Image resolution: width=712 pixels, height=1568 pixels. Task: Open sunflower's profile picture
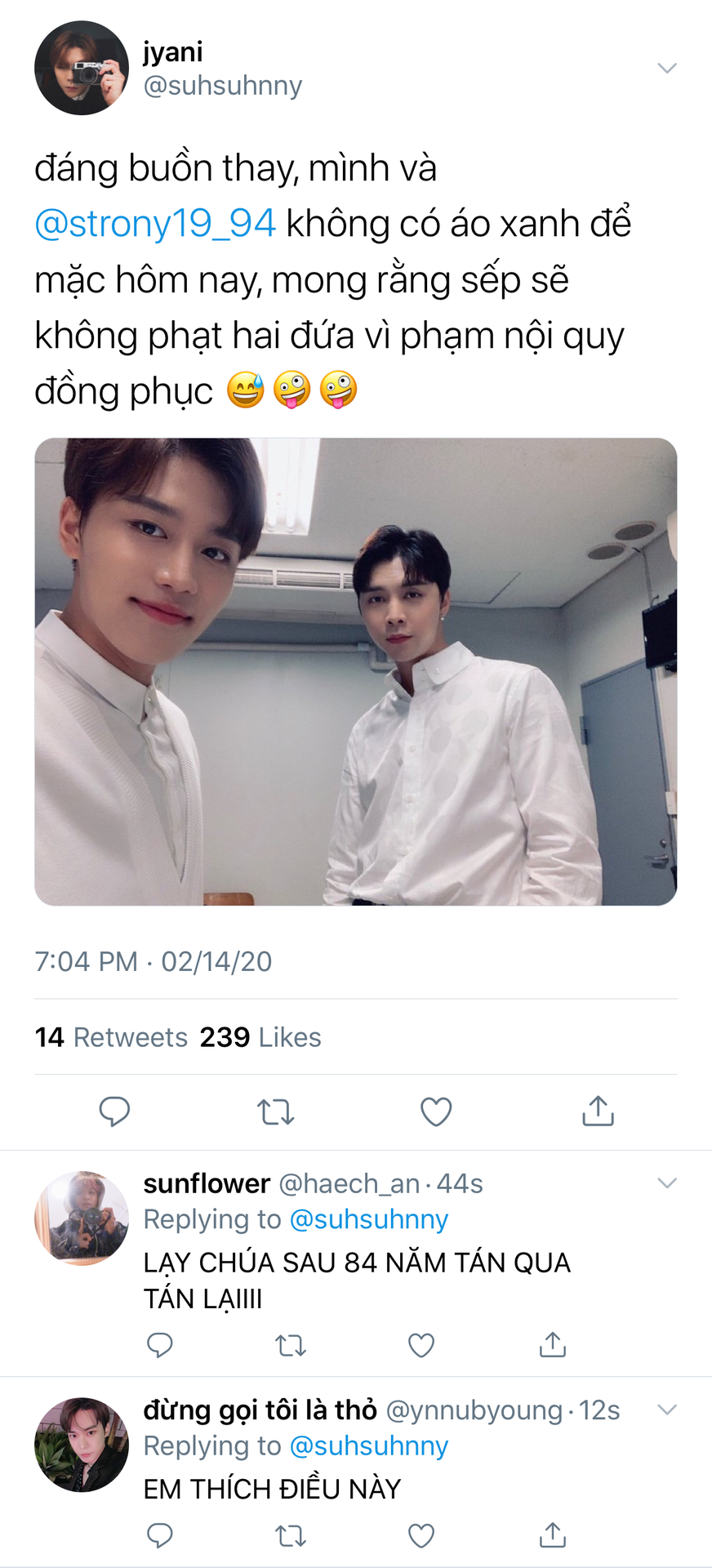[82, 1218]
